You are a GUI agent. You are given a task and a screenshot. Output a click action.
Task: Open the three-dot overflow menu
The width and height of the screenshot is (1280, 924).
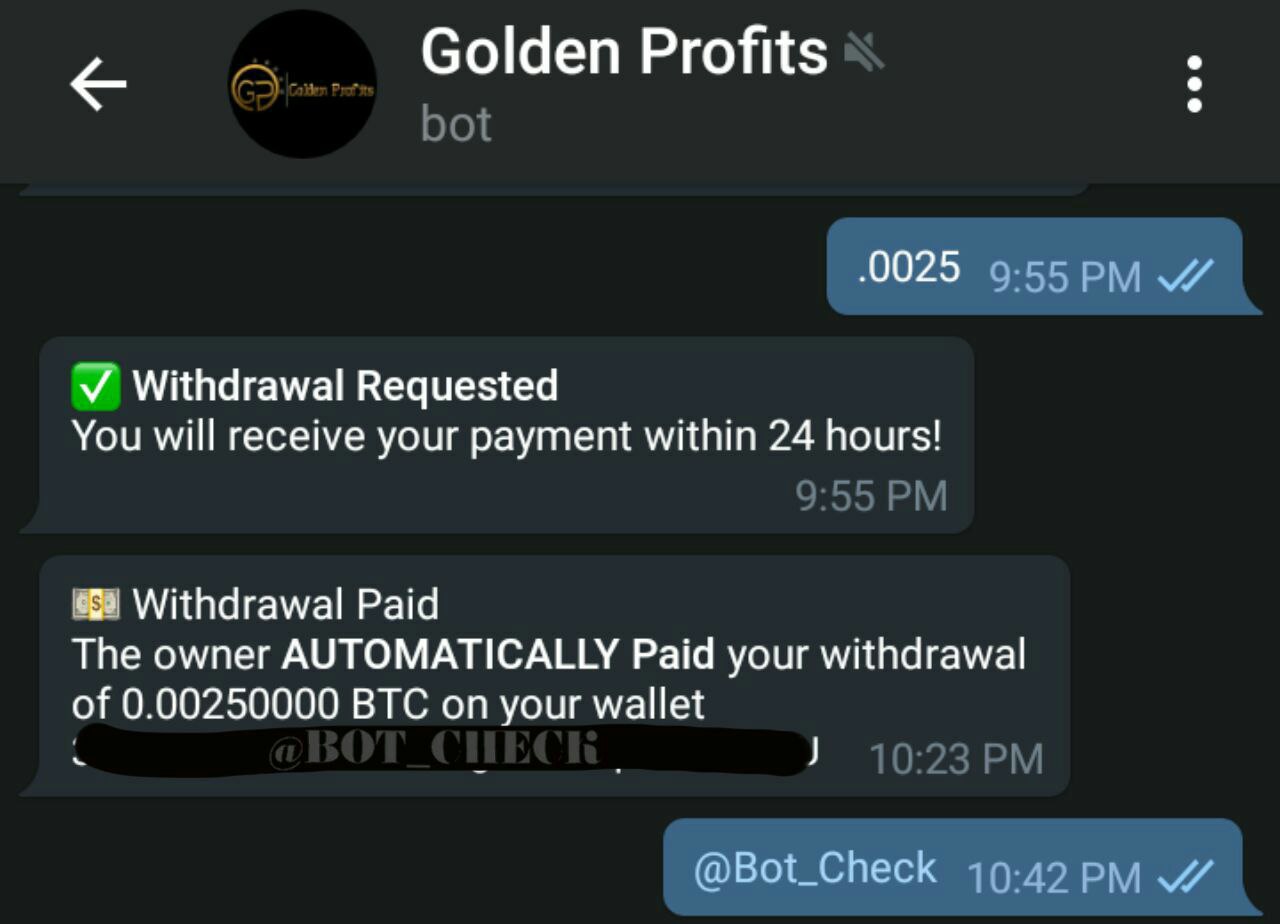pyautogui.click(x=1193, y=84)
